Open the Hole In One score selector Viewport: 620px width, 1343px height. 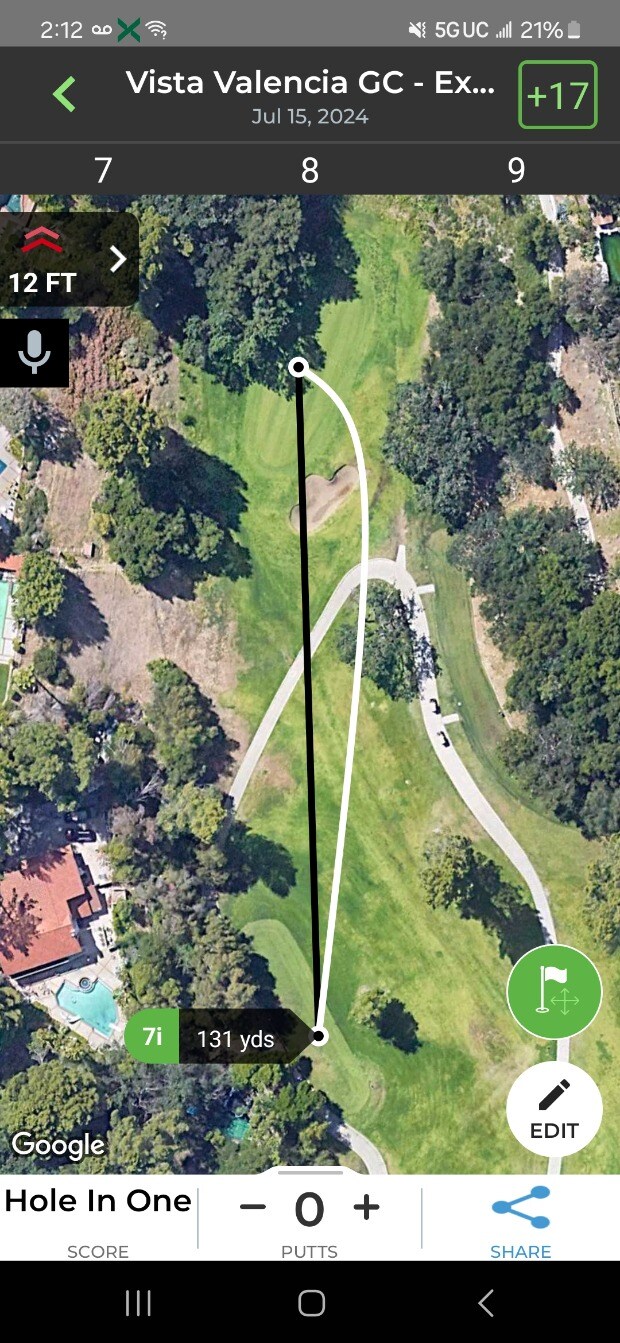coord(98,1215)
